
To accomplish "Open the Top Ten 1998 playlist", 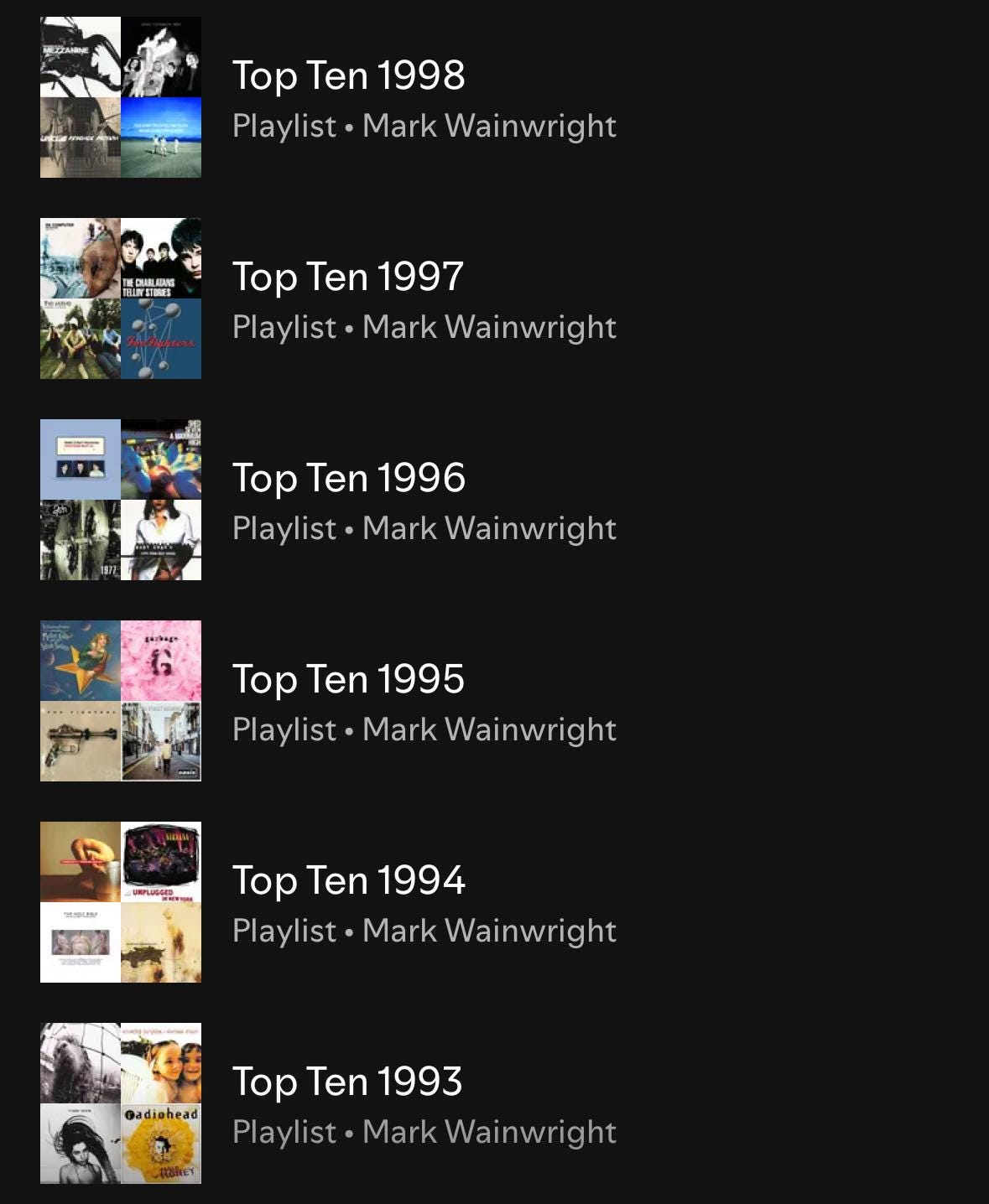I will [348, 75].
